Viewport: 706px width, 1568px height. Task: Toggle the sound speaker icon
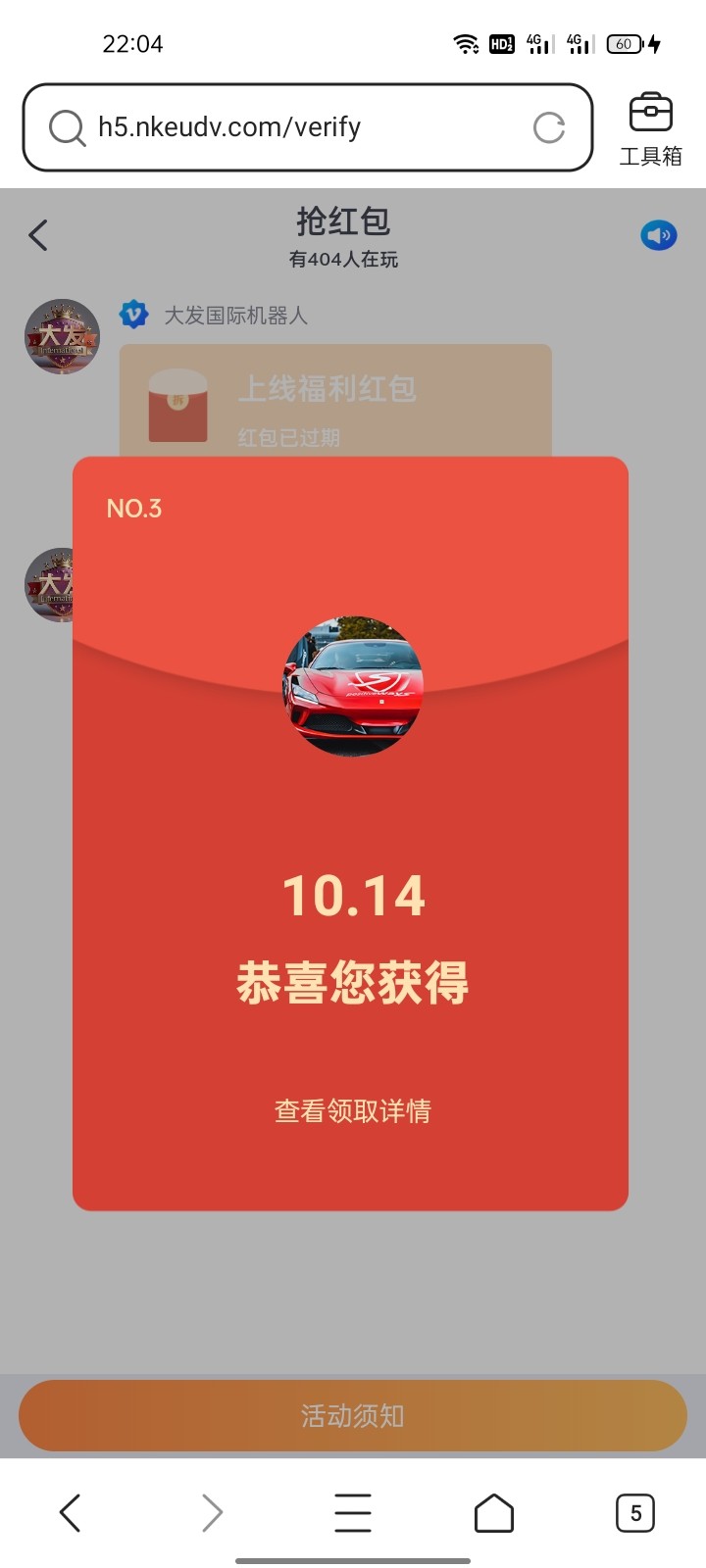pyautogui.click(x=659, y=235)
